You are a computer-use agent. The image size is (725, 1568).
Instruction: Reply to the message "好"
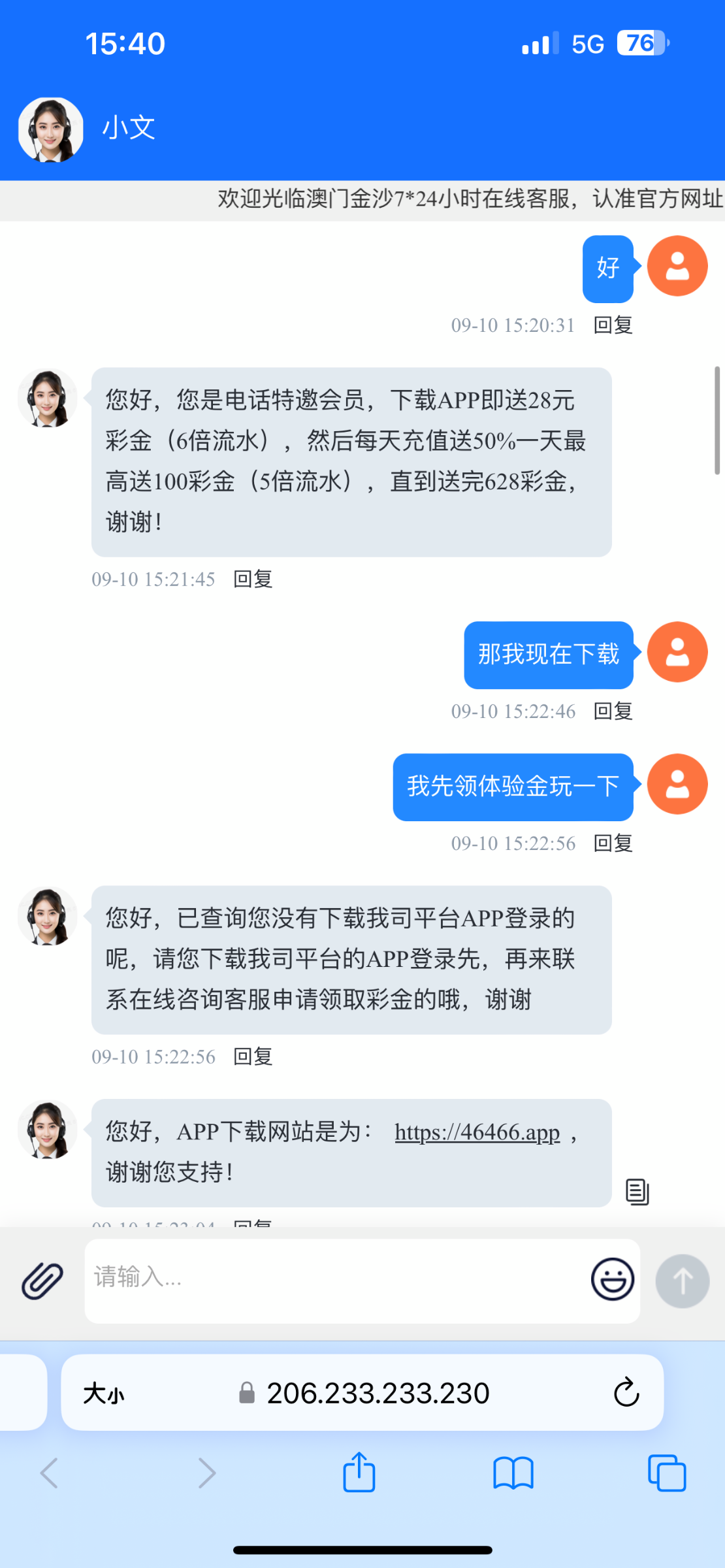[613, 325]
